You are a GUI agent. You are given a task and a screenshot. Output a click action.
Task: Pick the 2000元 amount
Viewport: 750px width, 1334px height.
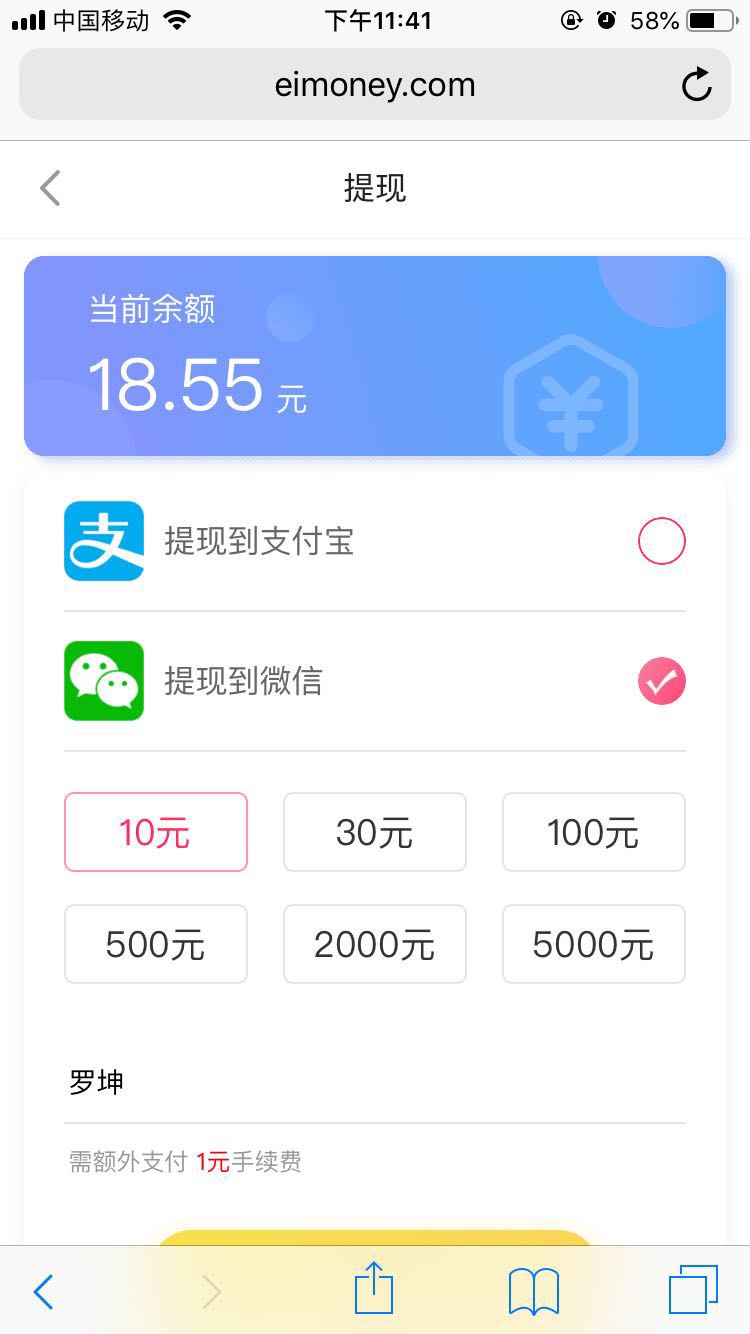374,944
